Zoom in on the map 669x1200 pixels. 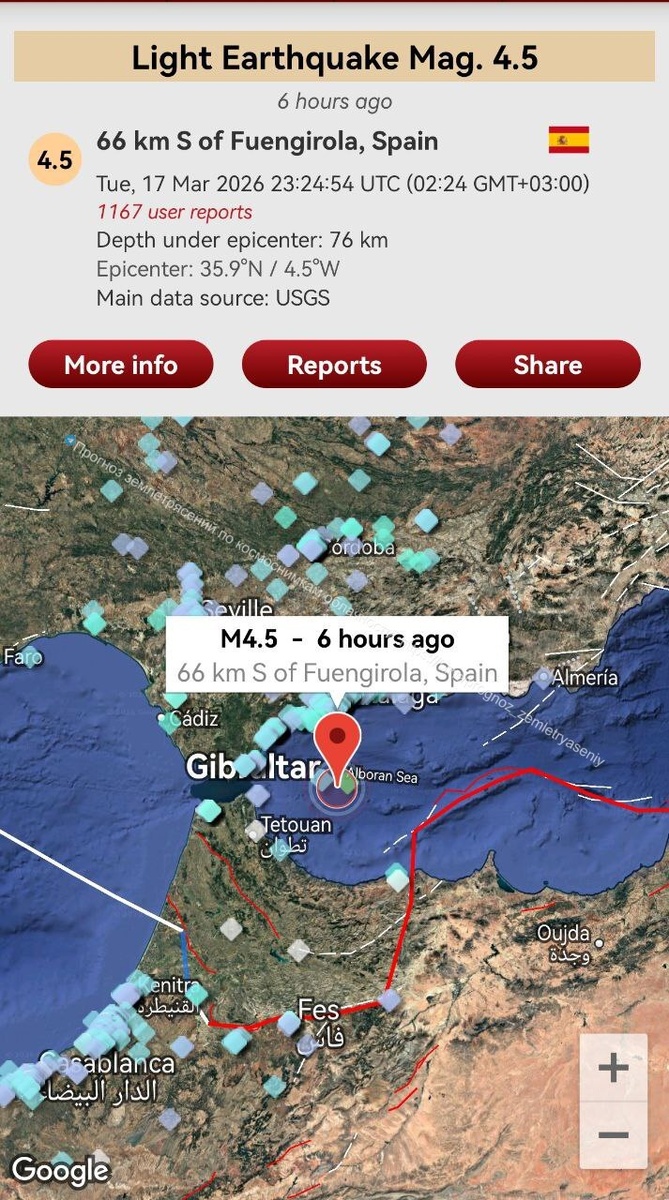[x=613, y=1068]
